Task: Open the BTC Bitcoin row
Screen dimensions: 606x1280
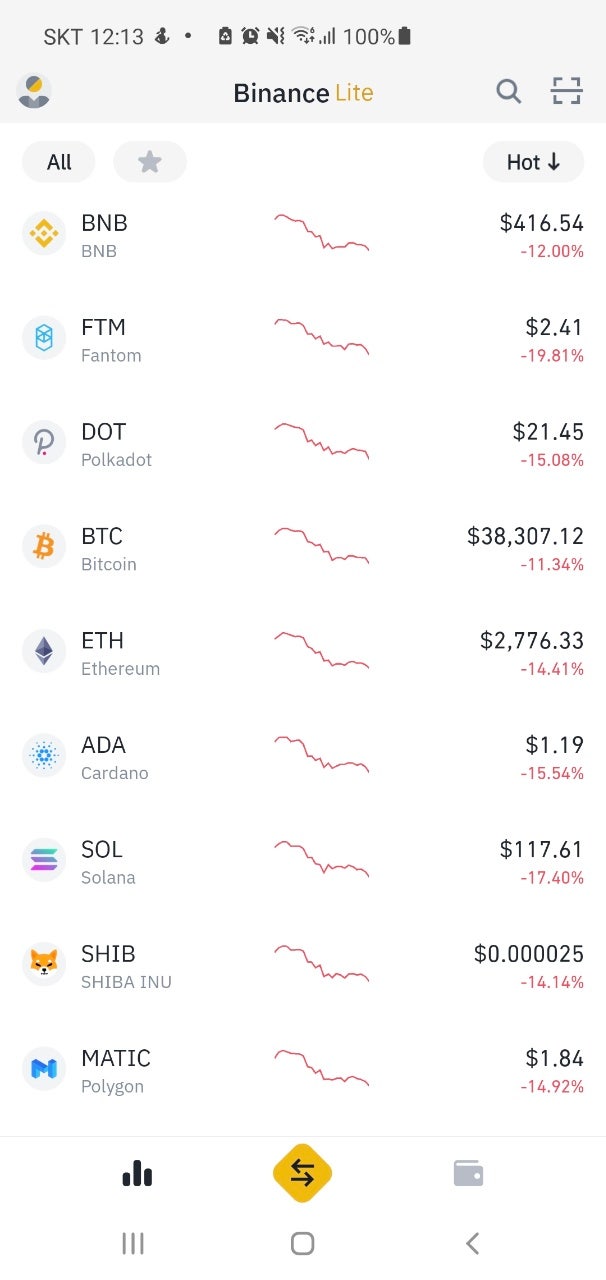Action: pyautogui.click(x=303, y=549)
